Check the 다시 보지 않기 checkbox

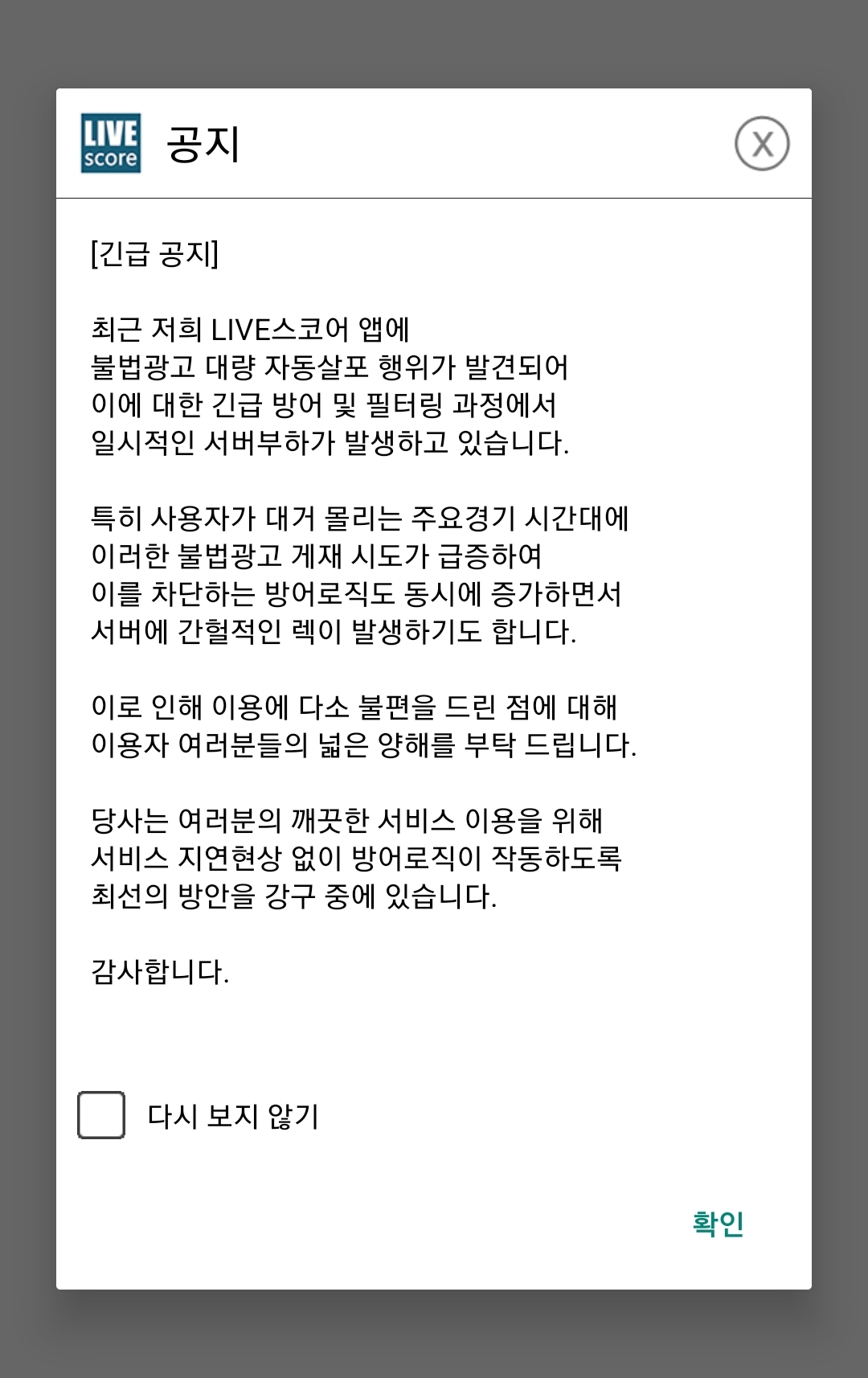[101, 1115]
